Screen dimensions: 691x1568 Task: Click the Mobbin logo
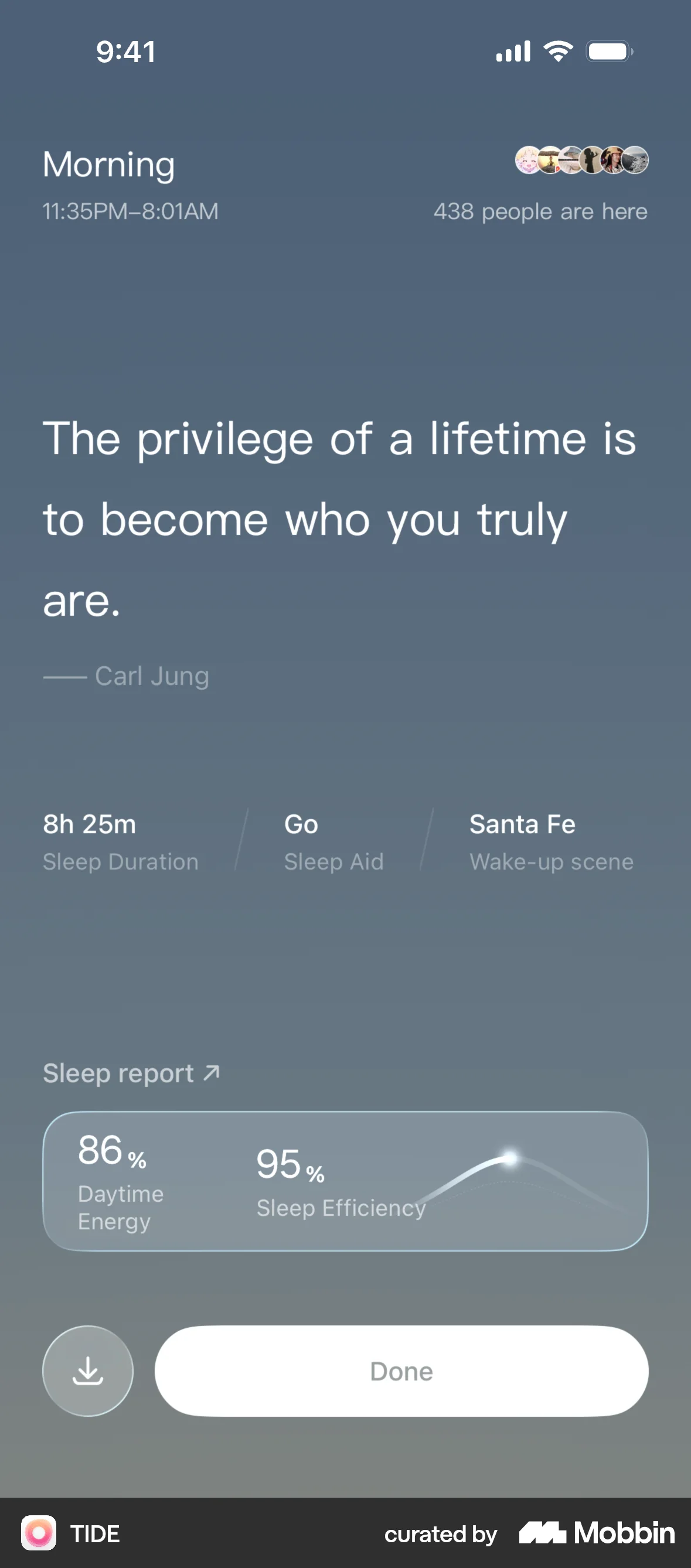click(595, 1534)
